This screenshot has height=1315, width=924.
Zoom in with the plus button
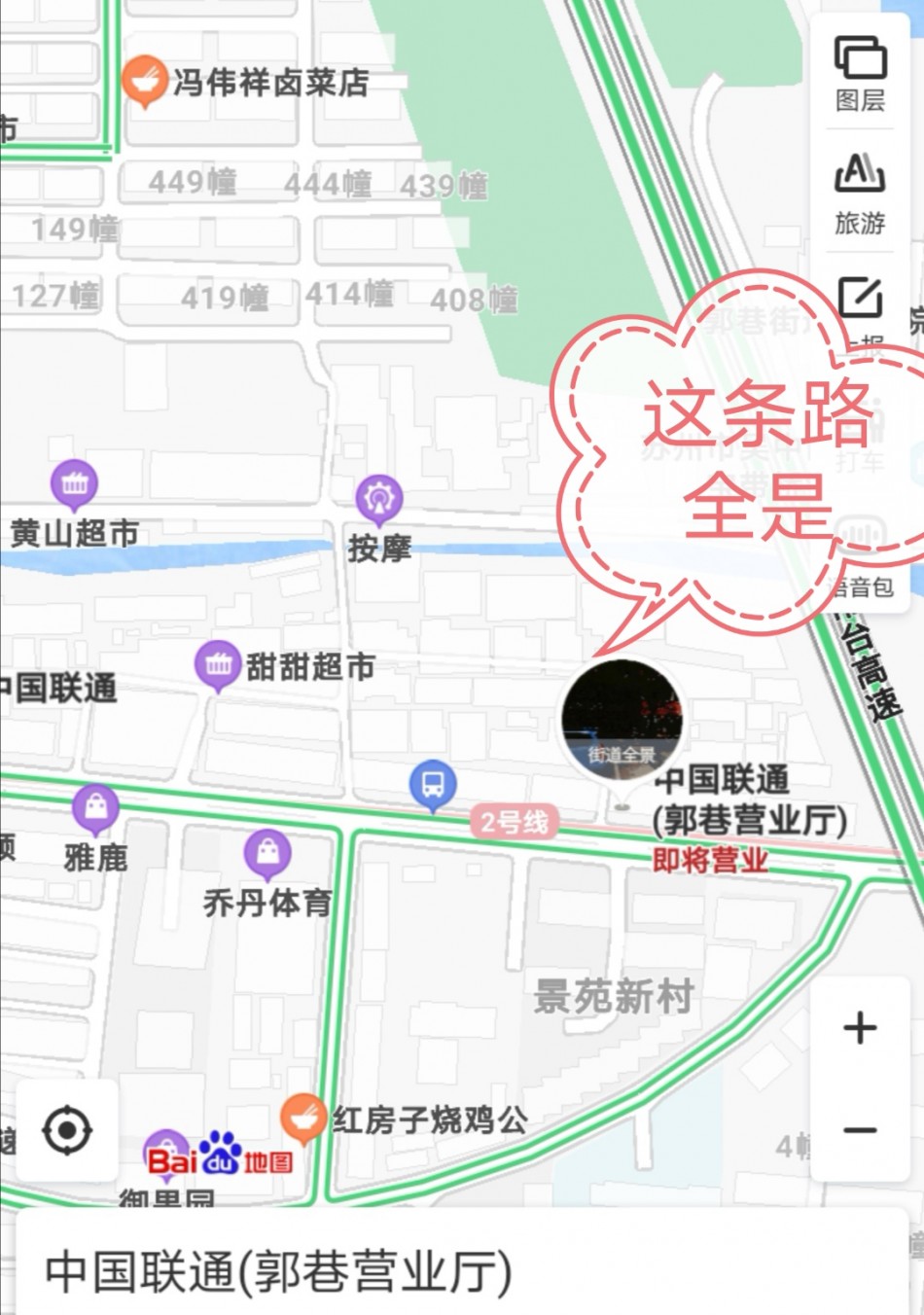860,1028
